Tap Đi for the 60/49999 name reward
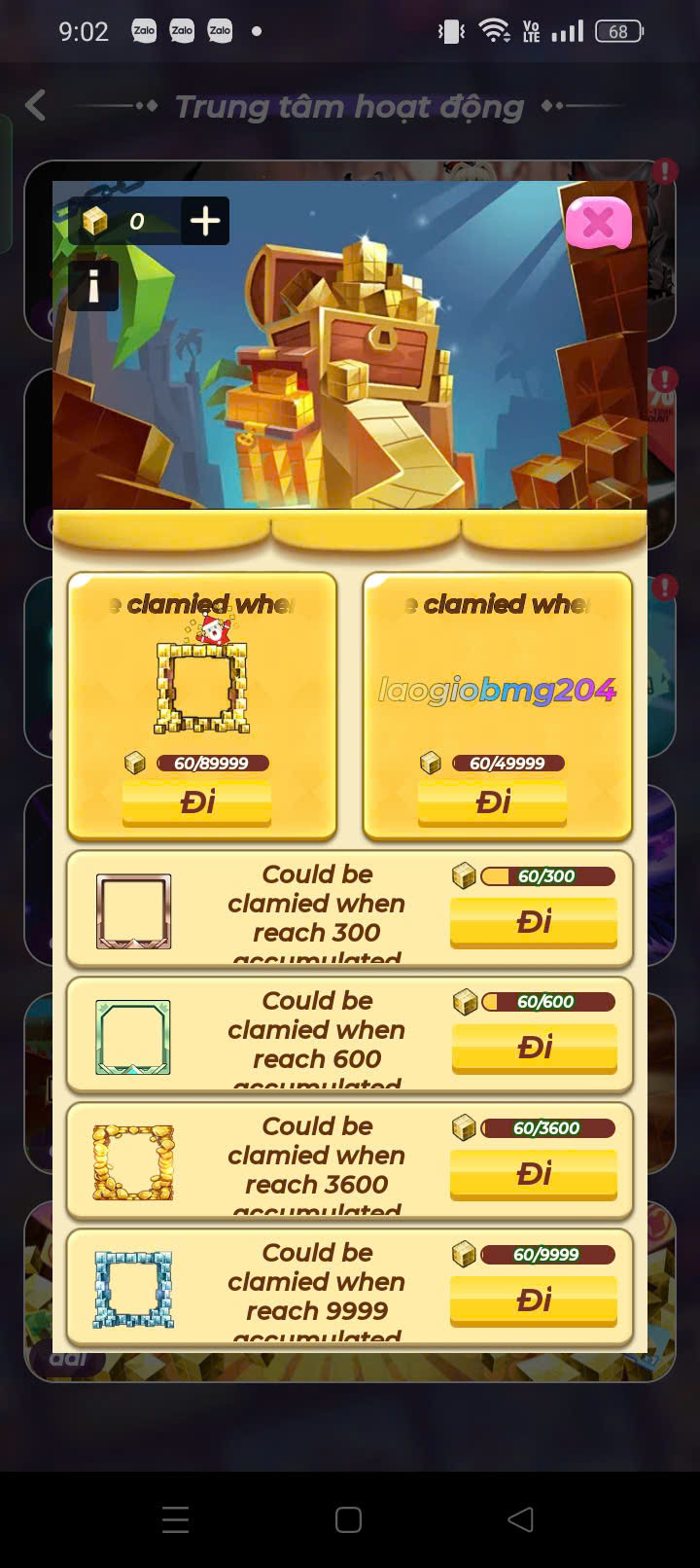700x1568 pixels. click(x=493, y=802)
